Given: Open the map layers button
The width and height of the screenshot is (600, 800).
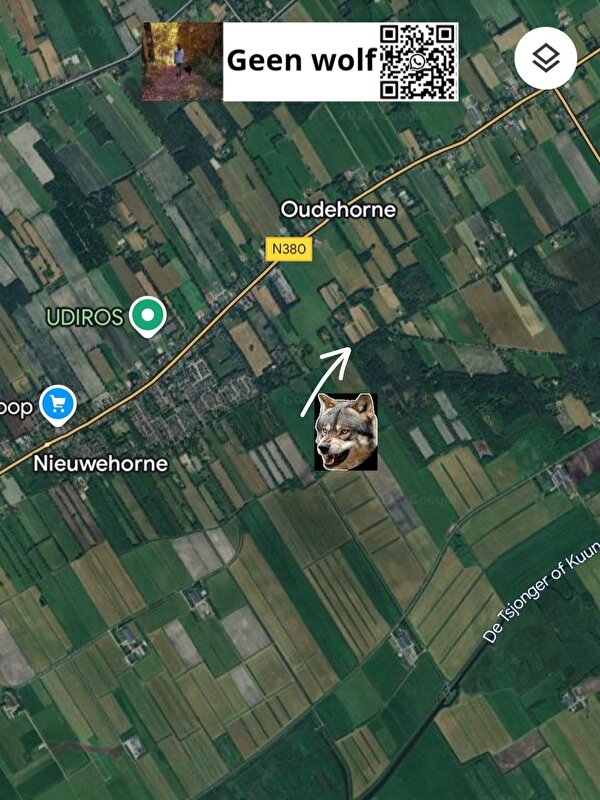Looking at the screenshot, I should 545,60.
